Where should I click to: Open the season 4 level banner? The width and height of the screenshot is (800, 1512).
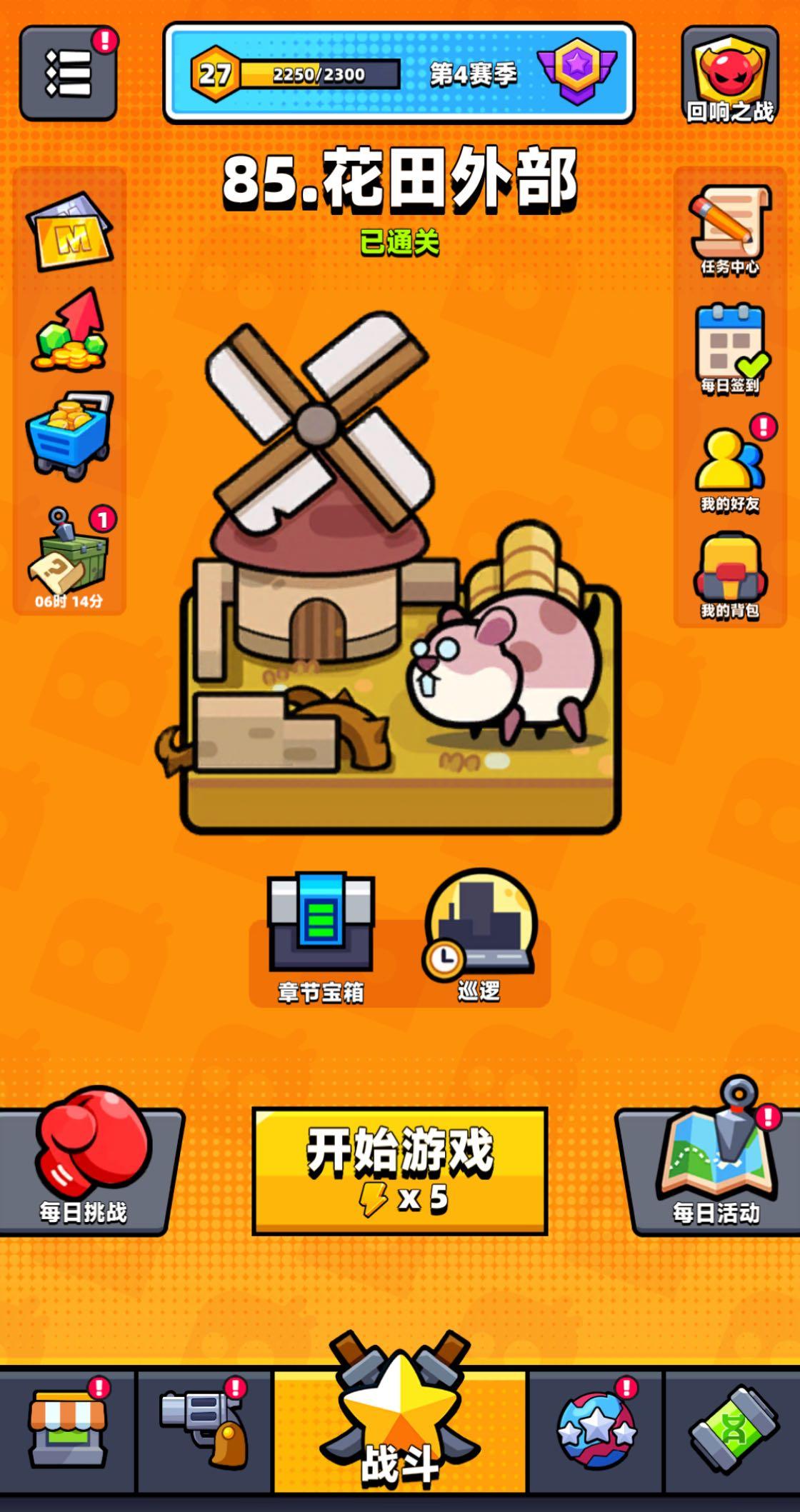399,73
